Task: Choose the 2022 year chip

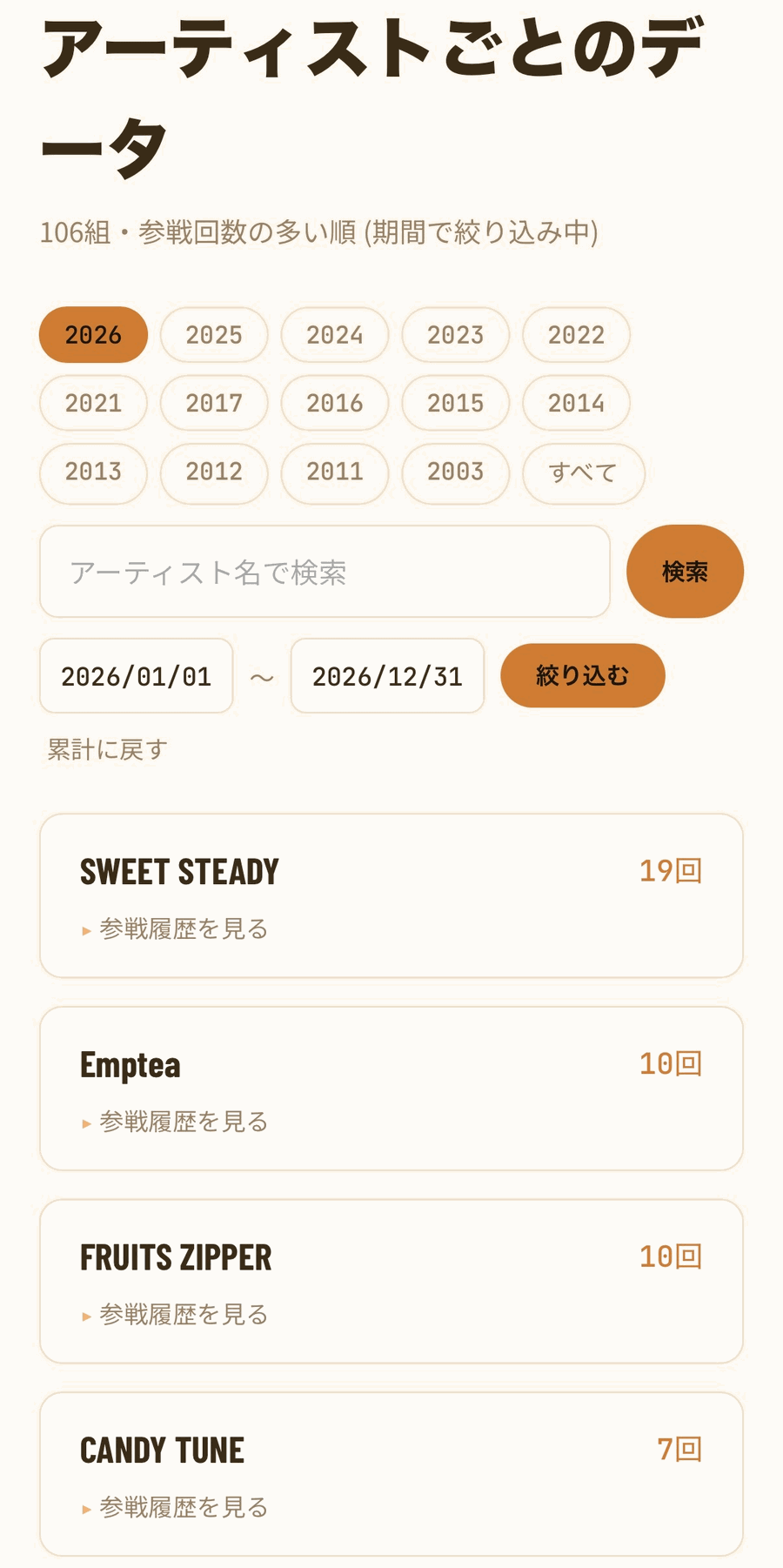Action: (x=576, y=335)
